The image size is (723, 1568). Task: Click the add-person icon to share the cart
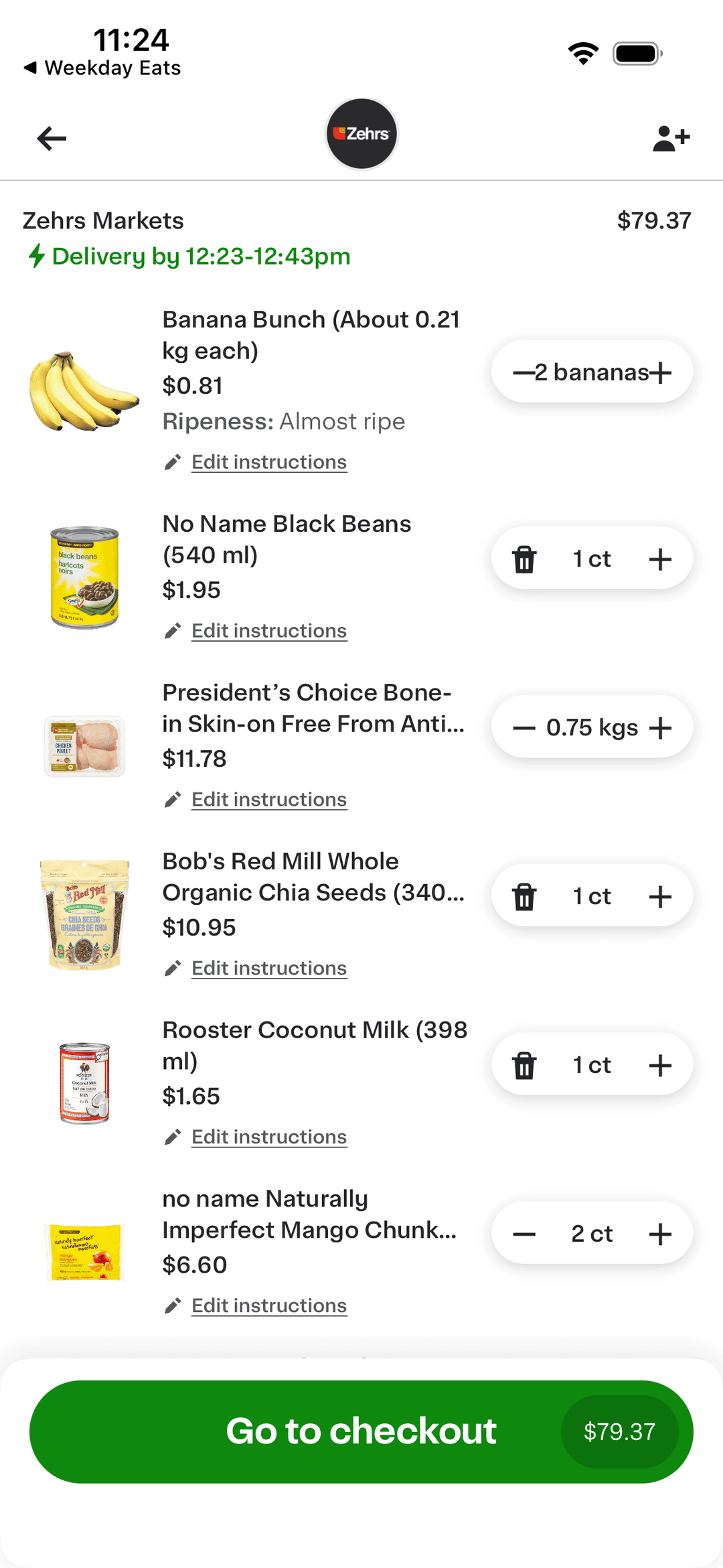pyautogui.click(x=671, y=137)
